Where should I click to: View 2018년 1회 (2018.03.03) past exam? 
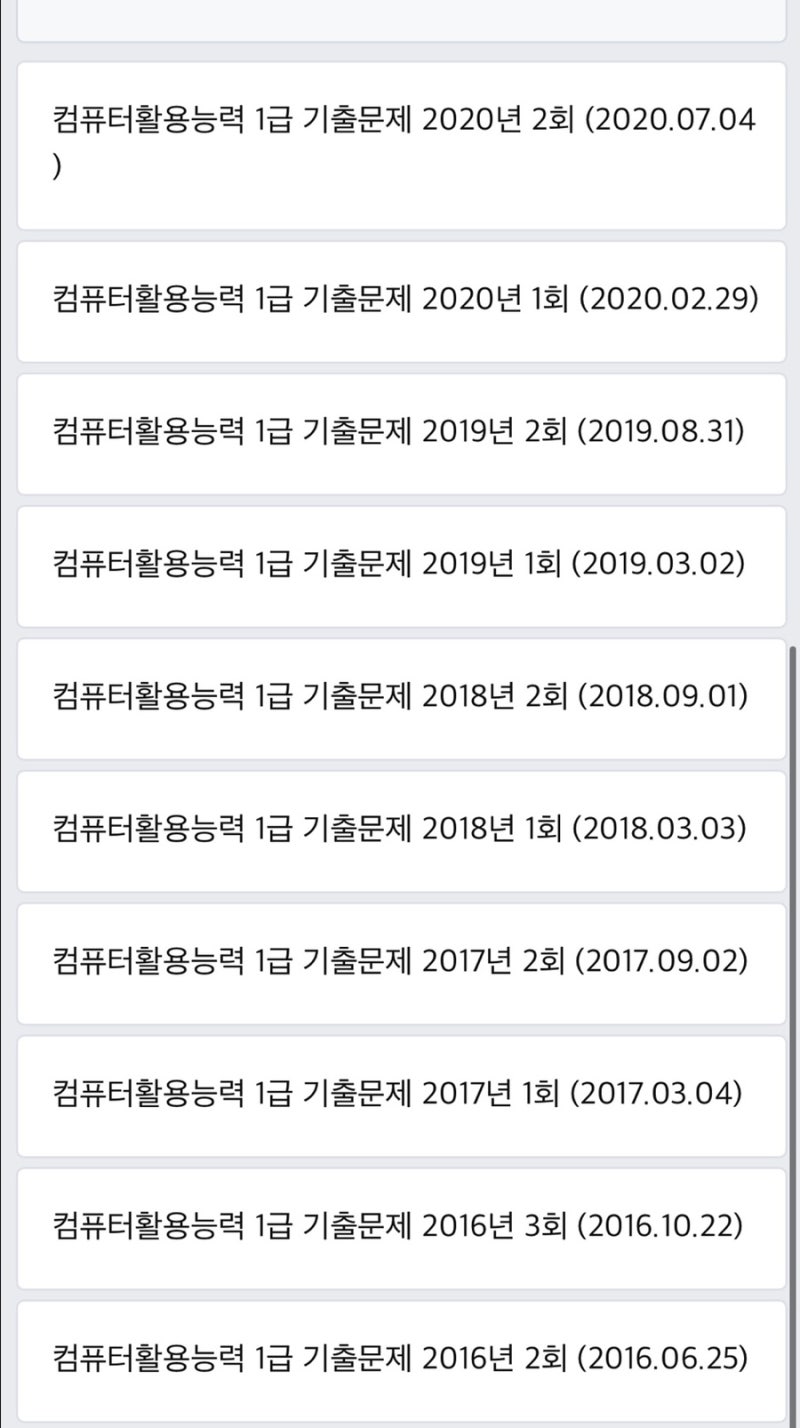[x=401, y=831]
